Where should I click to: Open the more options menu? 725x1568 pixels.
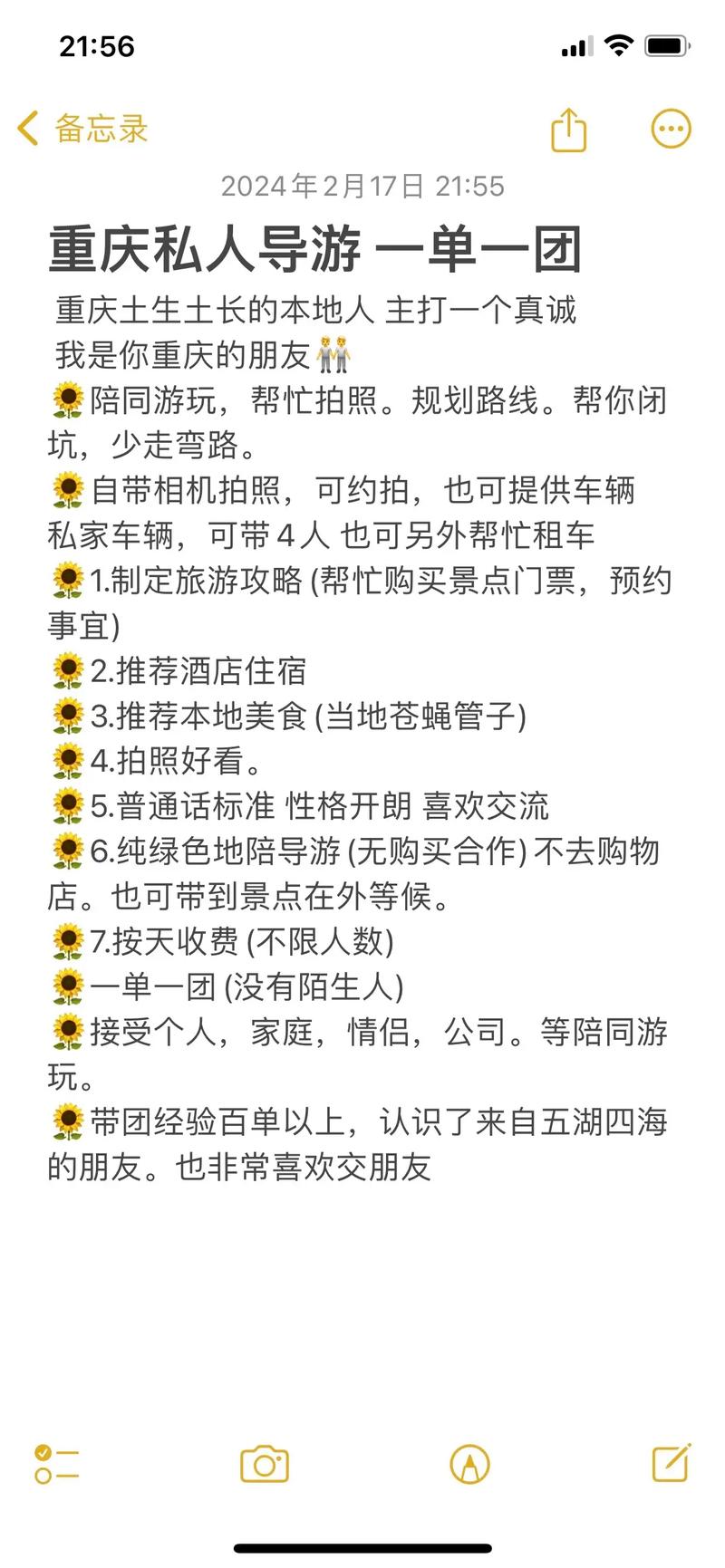coord(671,129)
